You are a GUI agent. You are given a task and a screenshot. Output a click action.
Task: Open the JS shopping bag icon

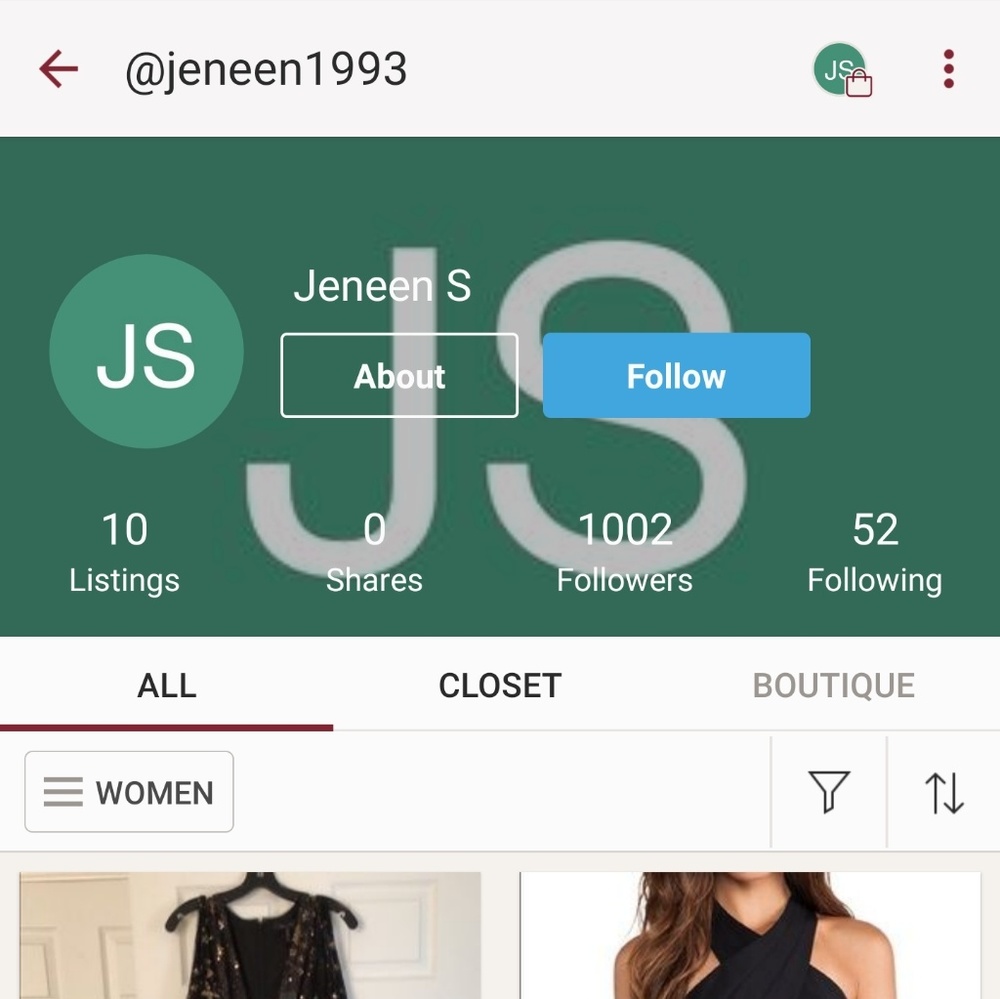[x=842, y=71]
